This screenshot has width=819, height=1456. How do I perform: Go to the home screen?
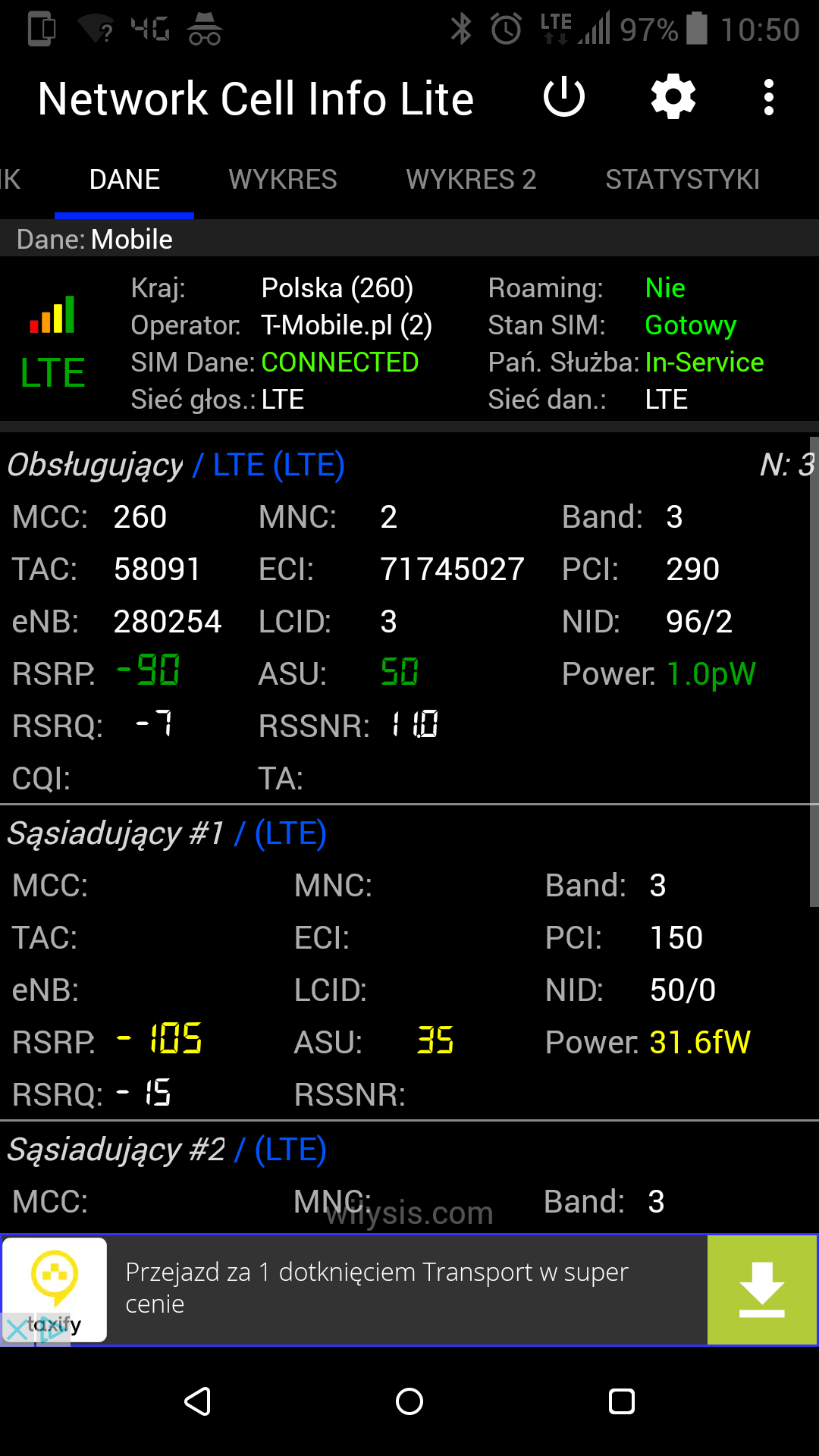coord(409,1401)
